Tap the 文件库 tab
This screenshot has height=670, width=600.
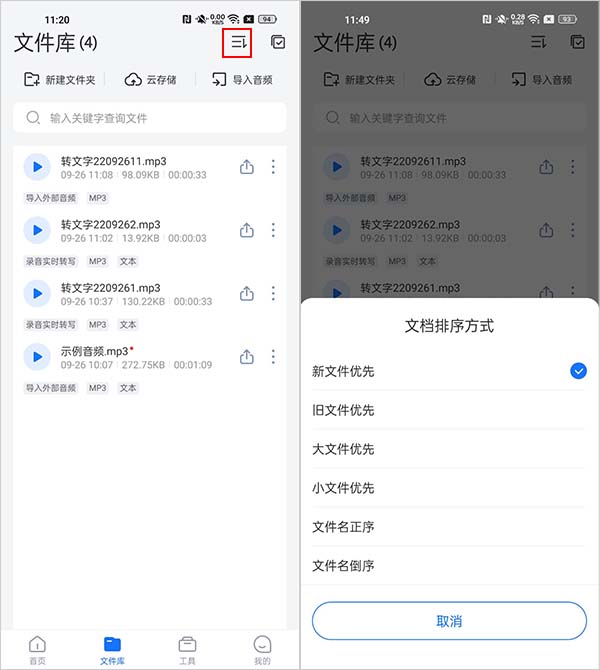112,649
